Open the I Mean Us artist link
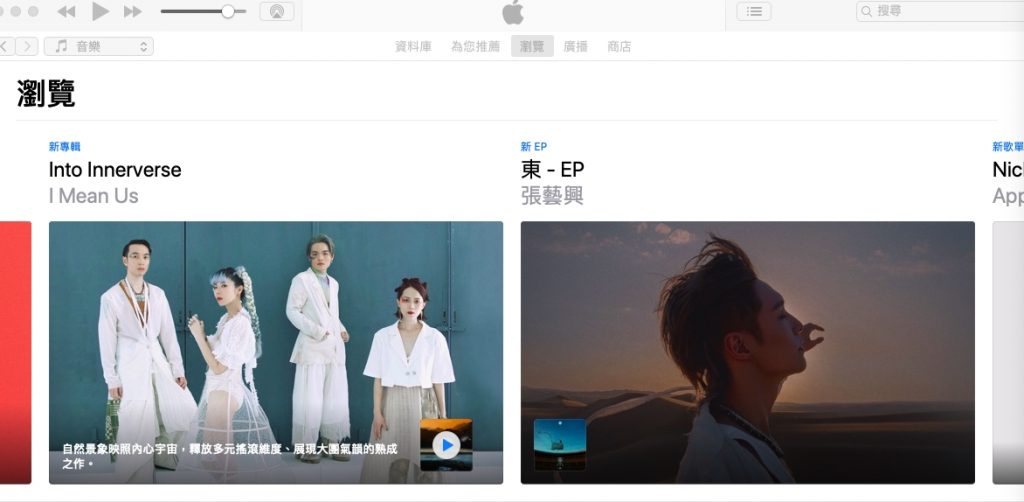Screen dimensions: 1024x502 [x=94, y=196]
